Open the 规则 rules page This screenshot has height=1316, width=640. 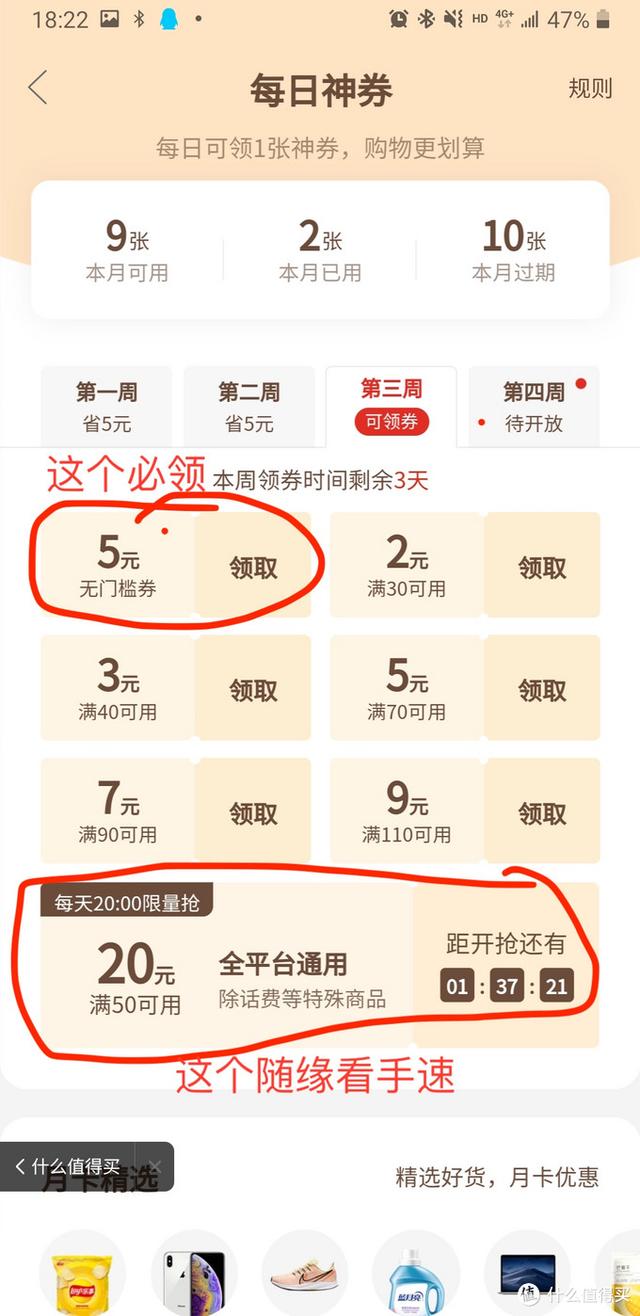(x=589, y=88)
